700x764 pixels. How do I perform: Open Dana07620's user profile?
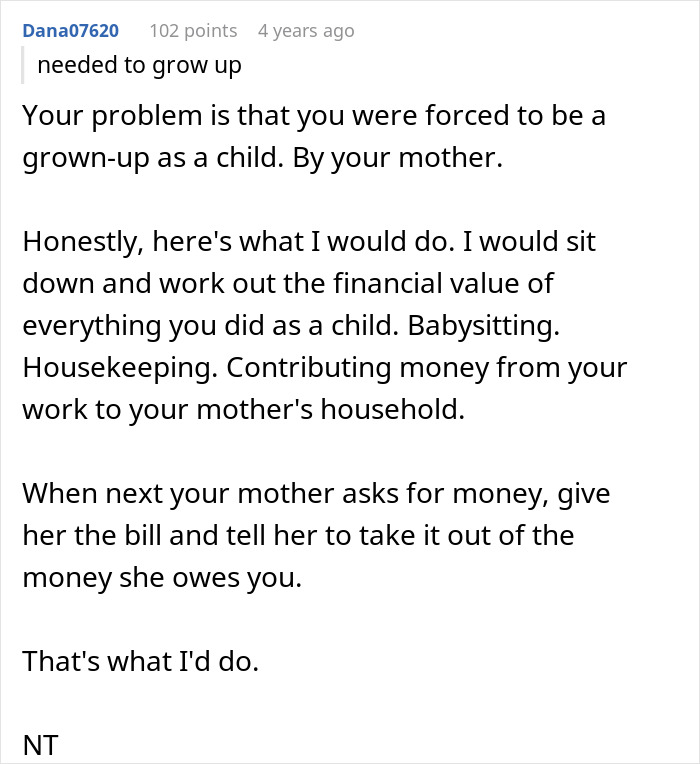pos(71,31)
